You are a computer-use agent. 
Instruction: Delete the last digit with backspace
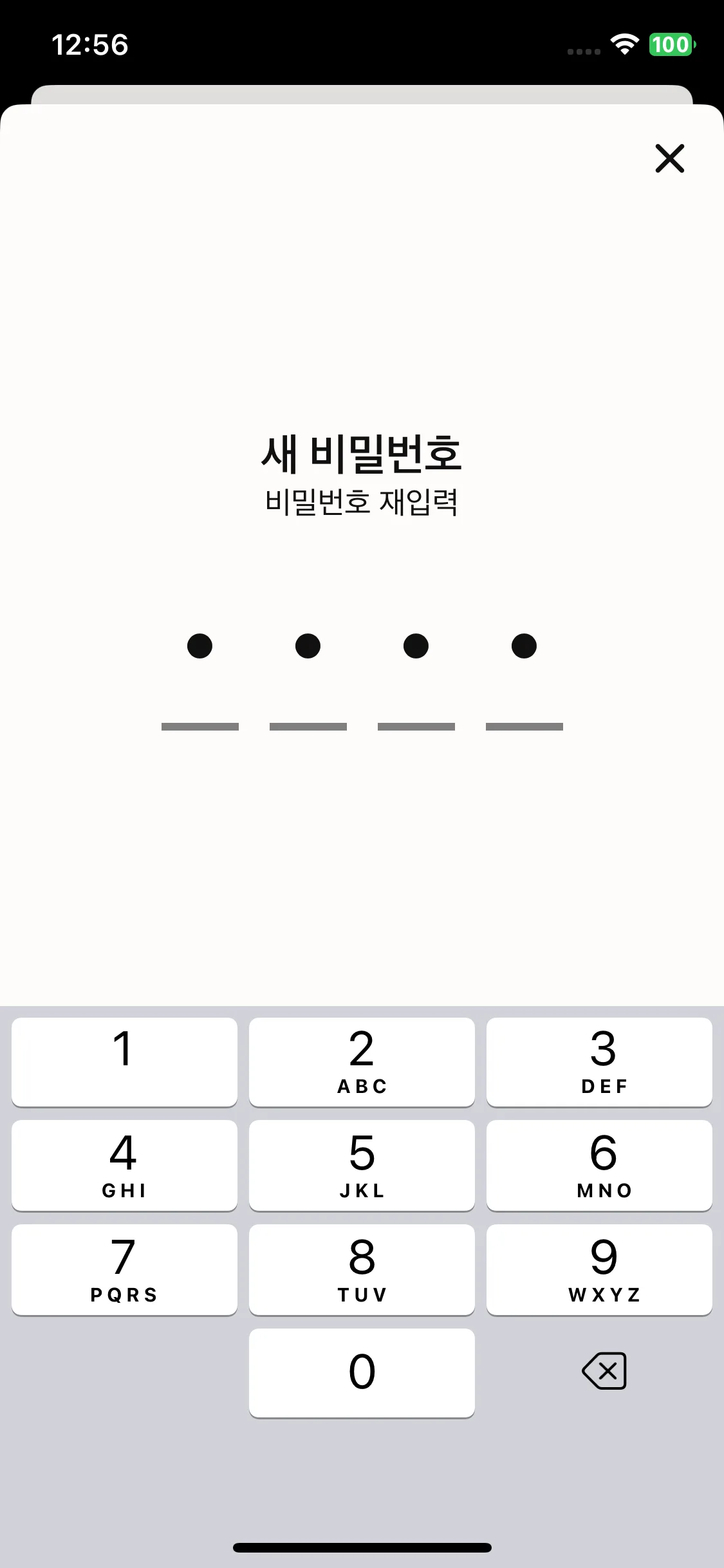pos(604,1370)
